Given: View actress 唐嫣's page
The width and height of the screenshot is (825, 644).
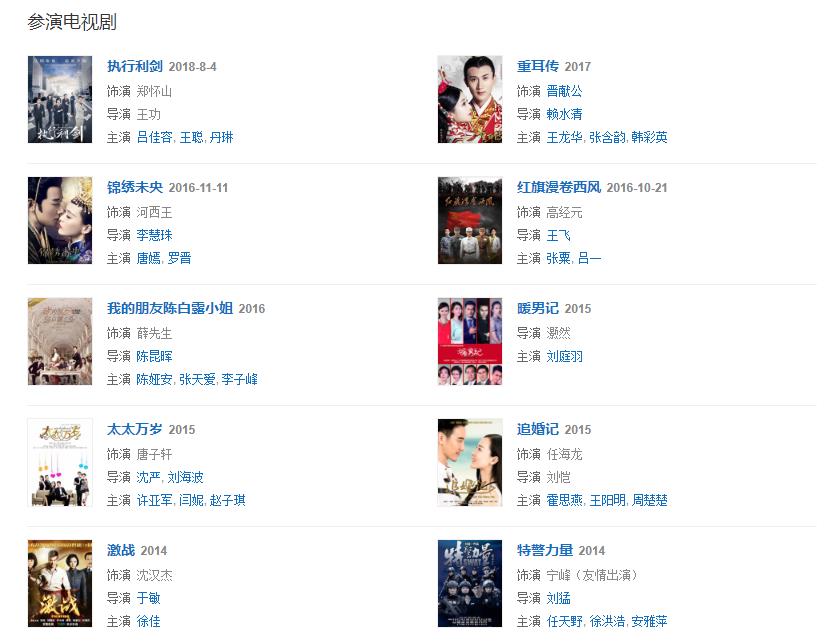Looking at the screenshot, I should click(148, 258).
